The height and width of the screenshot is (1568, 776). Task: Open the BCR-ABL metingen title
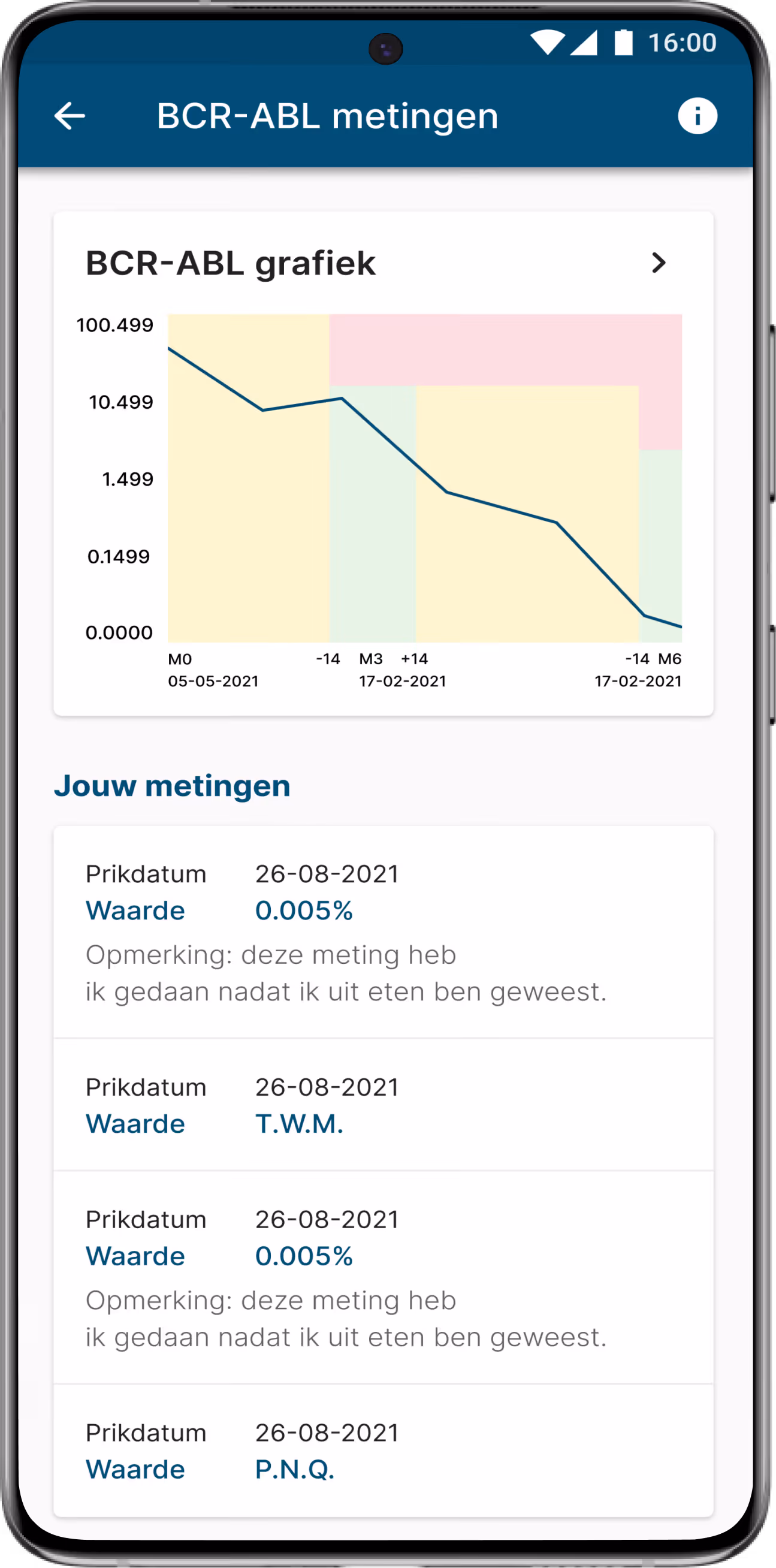click(326, 116)
